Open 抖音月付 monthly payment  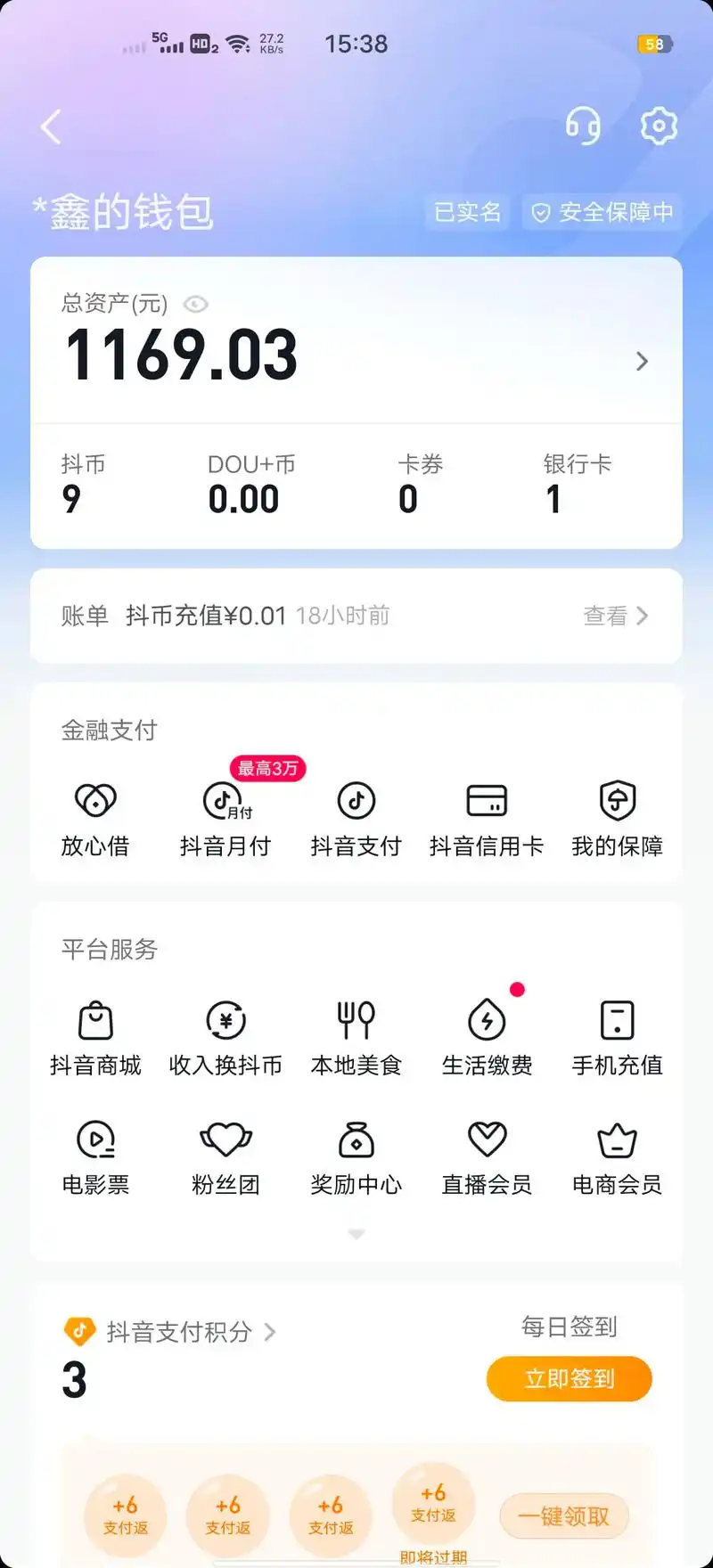[225, 815]
